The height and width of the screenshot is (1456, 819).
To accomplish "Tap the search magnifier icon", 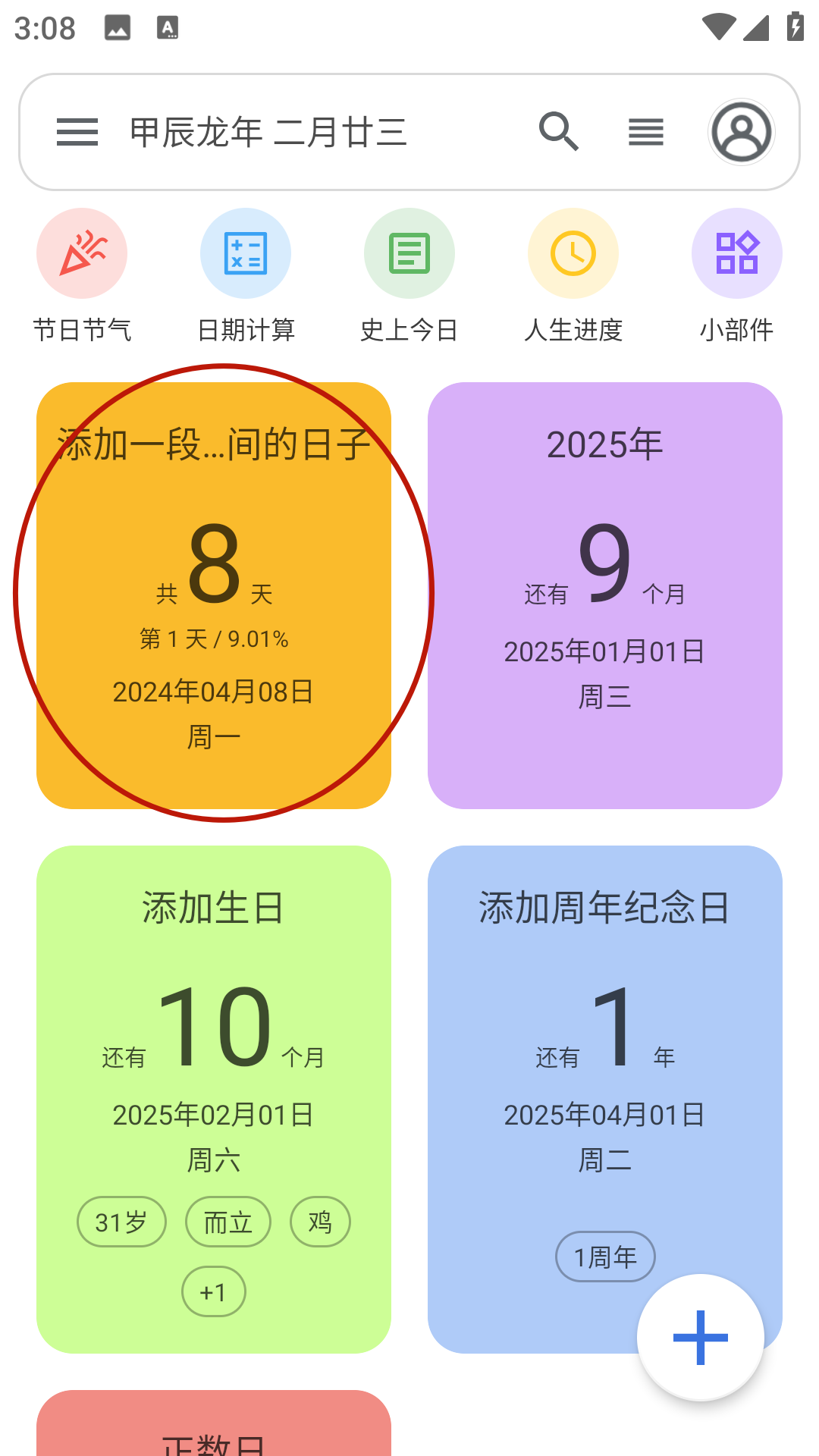I will coord(559,132).
